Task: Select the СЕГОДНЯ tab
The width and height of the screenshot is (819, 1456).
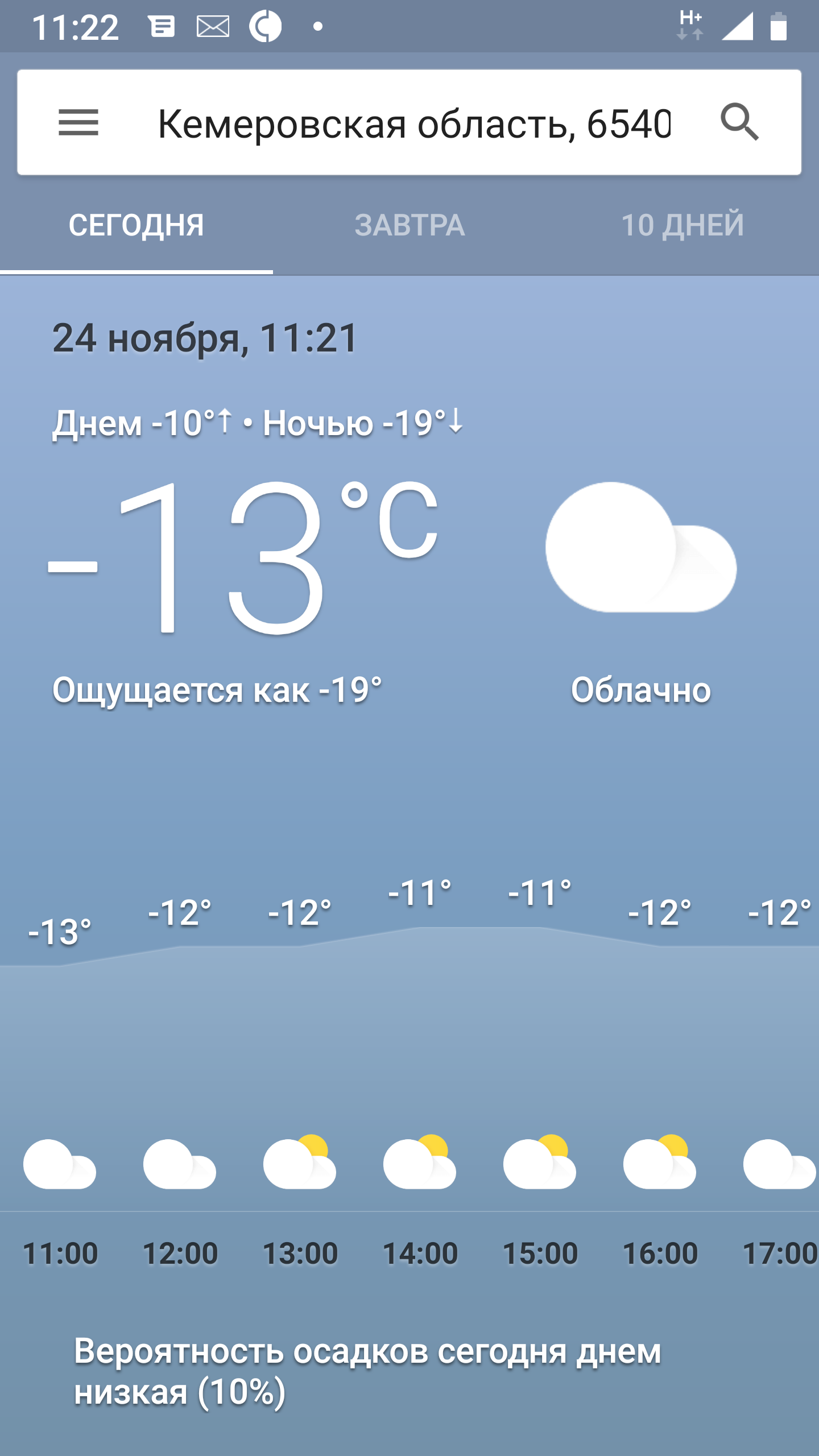Action: pyautogui.click(x=136, y=225)
